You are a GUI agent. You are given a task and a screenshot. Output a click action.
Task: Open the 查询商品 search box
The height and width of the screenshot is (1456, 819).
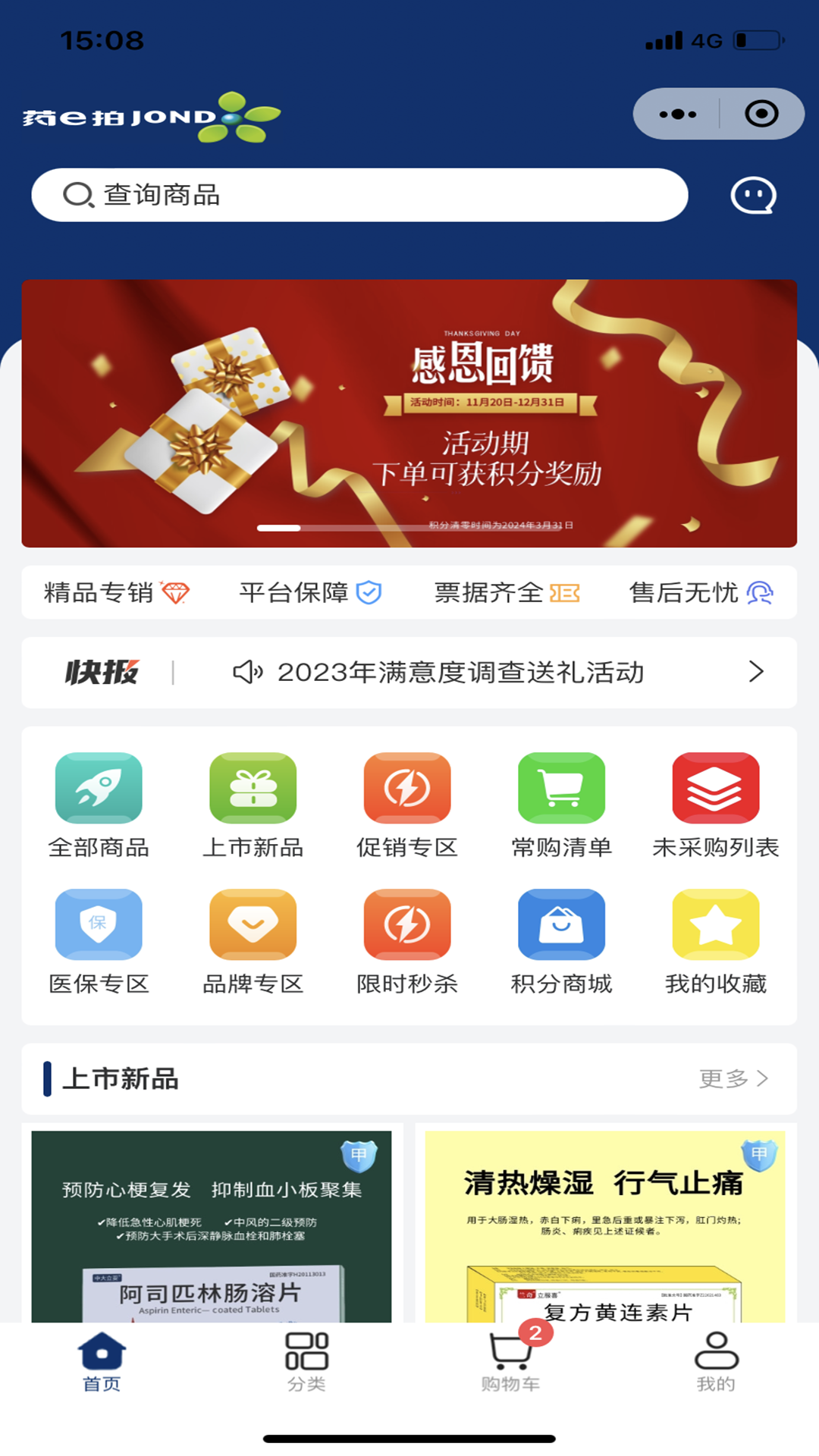tap(359, 195)
